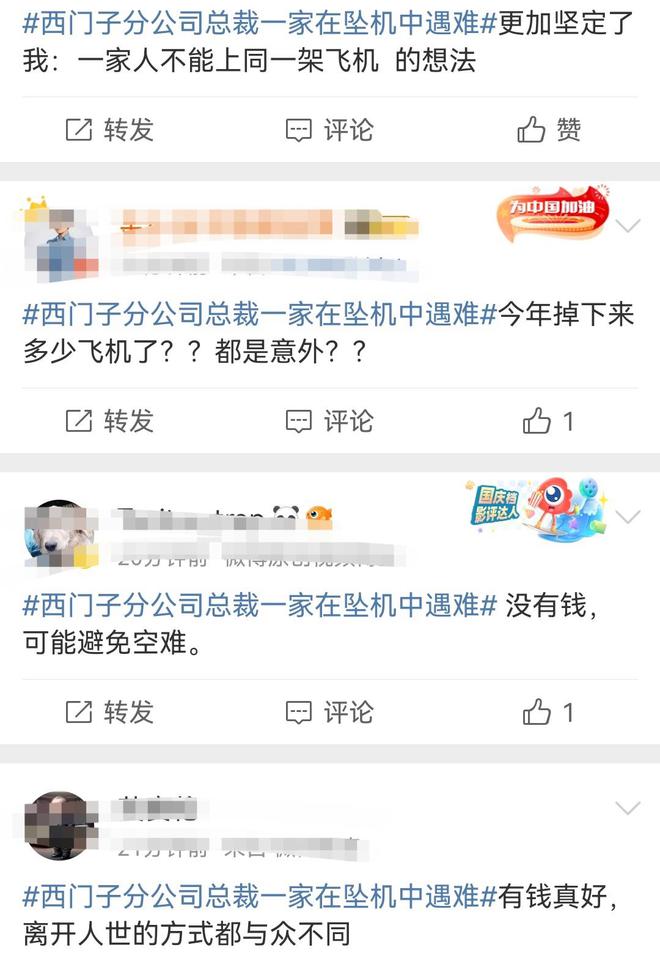Expand options chevron on the 国庆档影评达人 post

(628, 517)
